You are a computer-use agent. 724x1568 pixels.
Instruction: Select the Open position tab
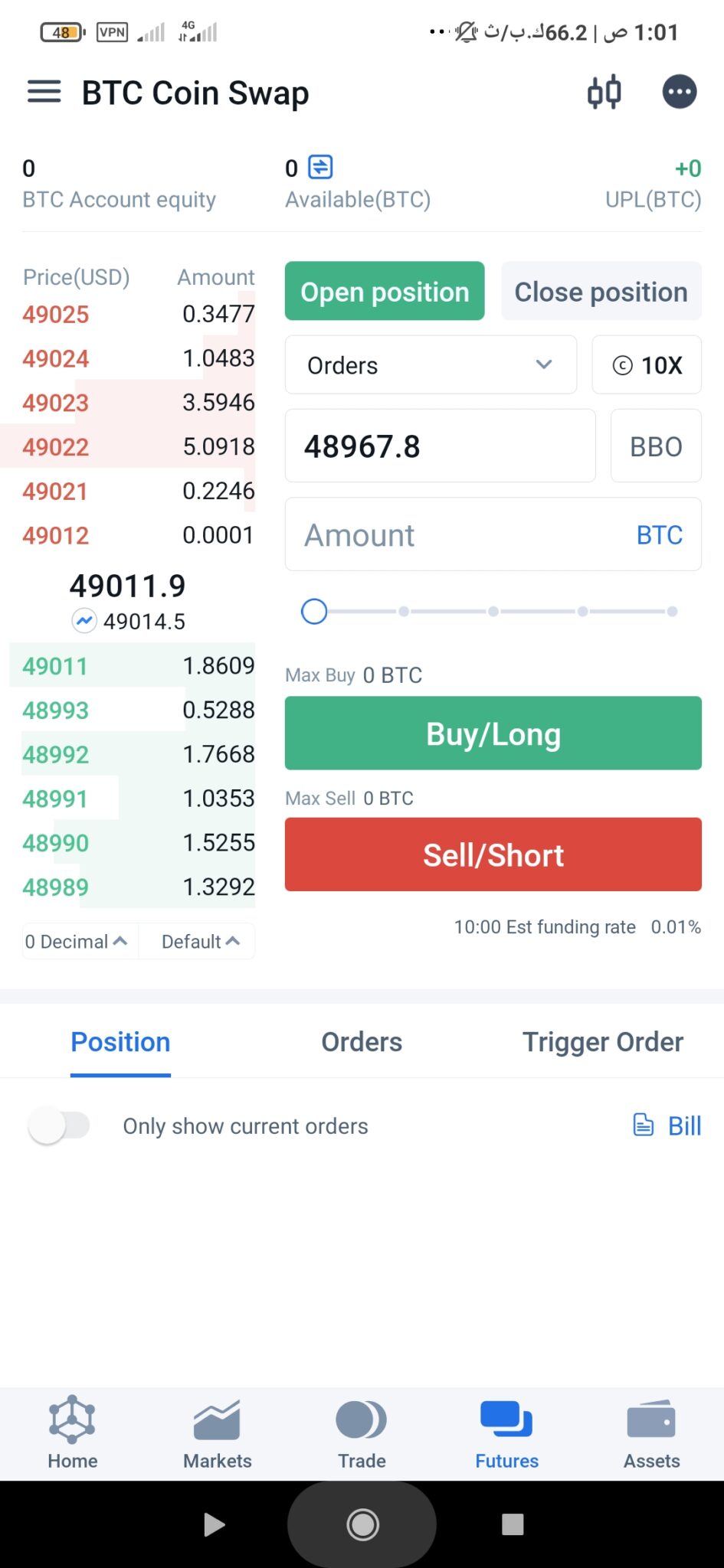[x=385, y=291]
